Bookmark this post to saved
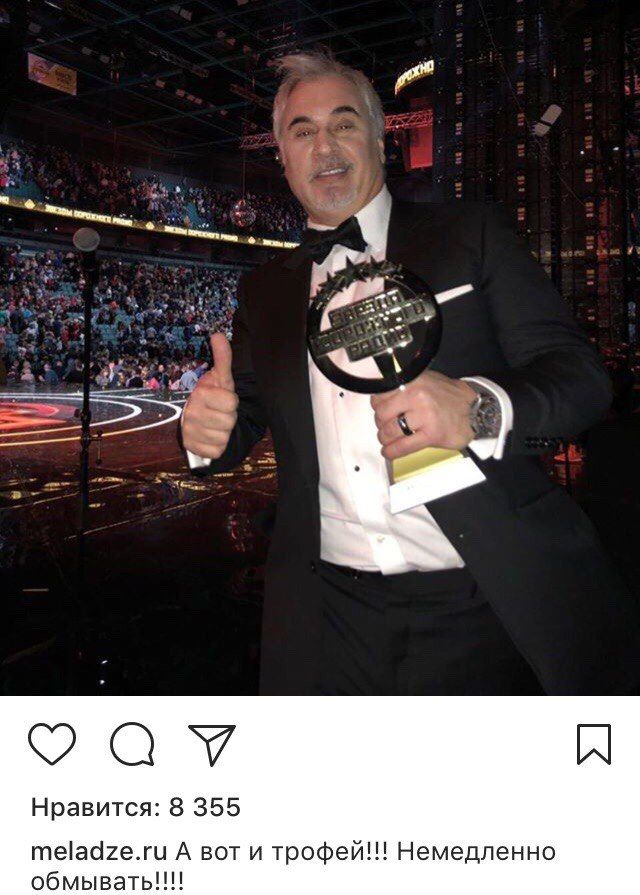640x895 pixels. [x=594, y=745]
